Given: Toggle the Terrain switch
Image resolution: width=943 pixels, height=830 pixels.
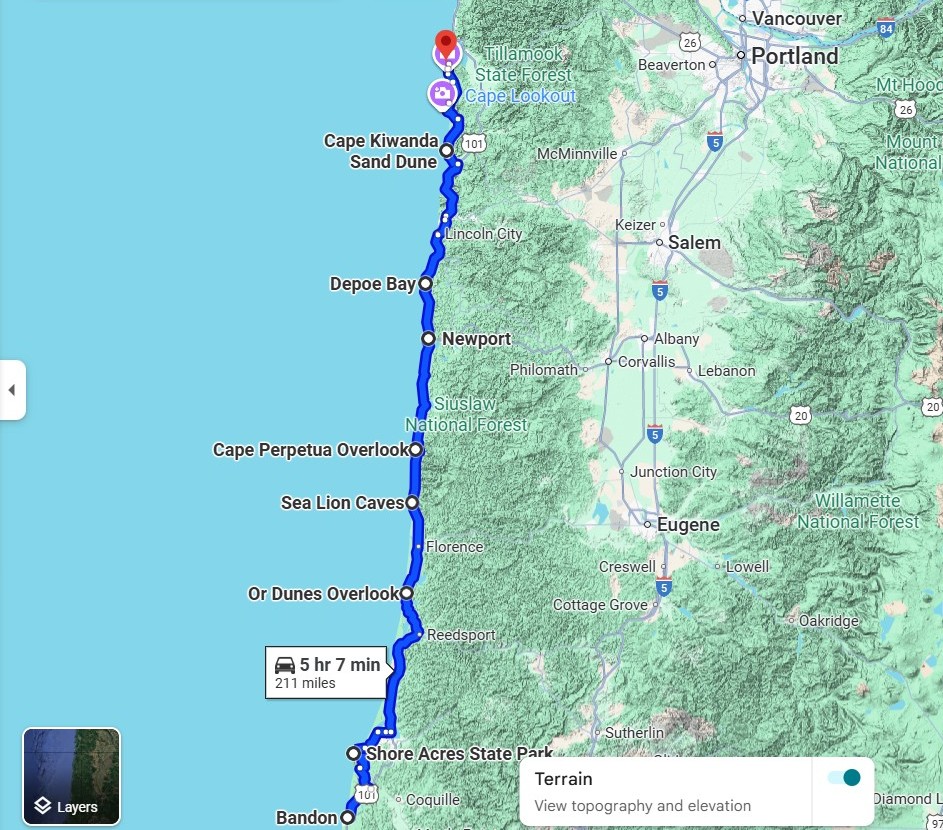Looking at the screenshot, I should click(844, 778).
